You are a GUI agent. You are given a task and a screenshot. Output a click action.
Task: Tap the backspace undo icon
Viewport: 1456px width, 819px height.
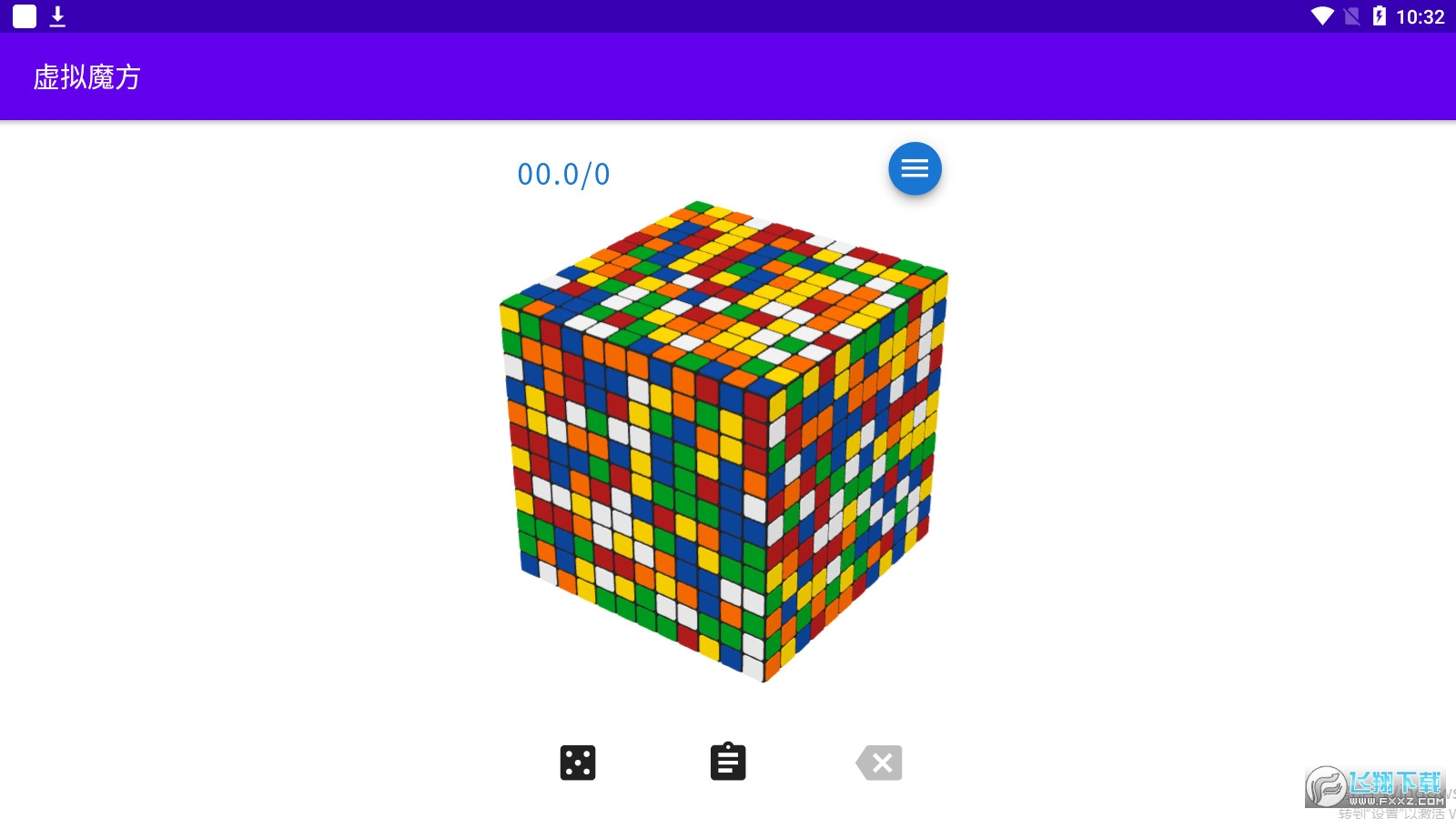click(x=879, y=763)
